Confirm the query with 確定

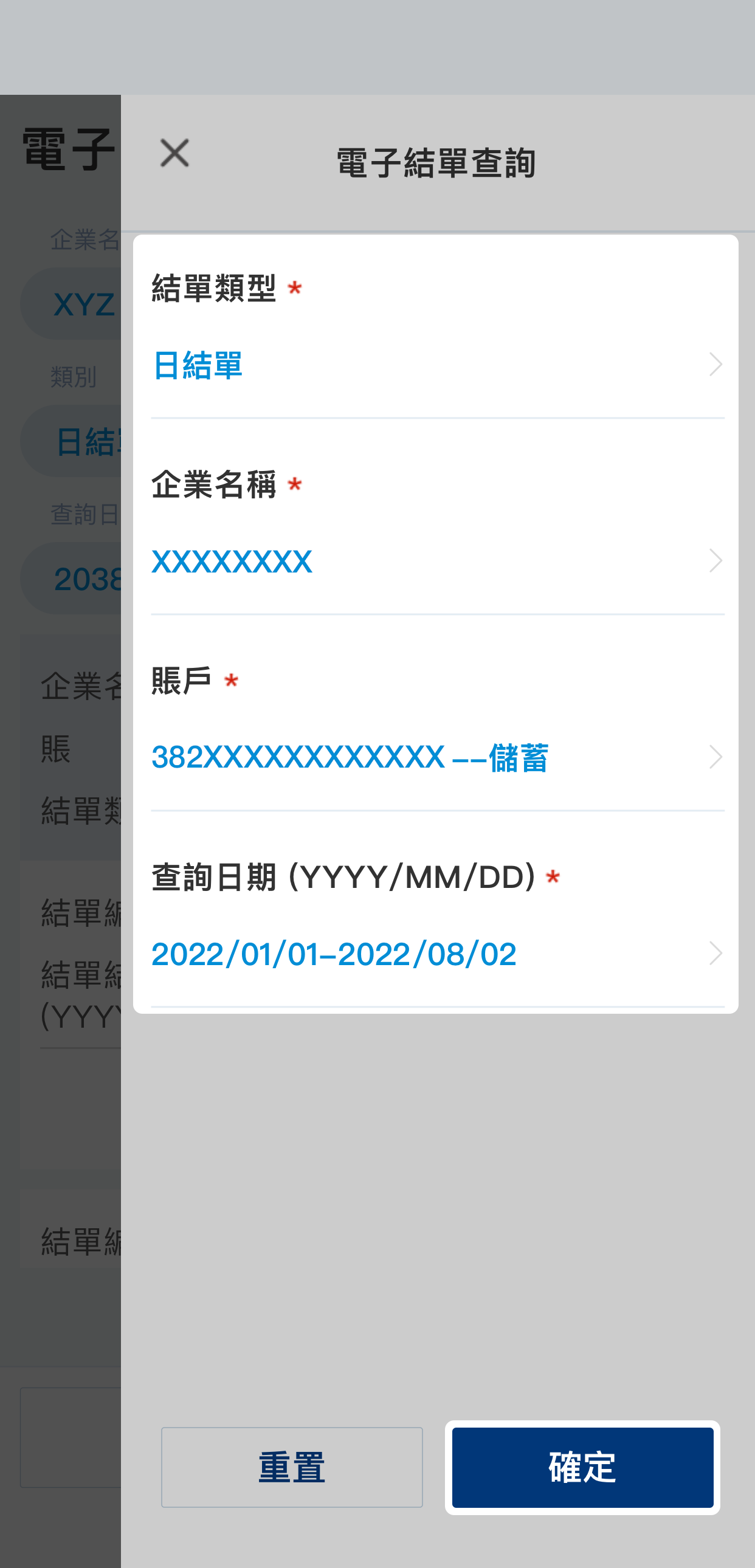(x=582, y=1467)
